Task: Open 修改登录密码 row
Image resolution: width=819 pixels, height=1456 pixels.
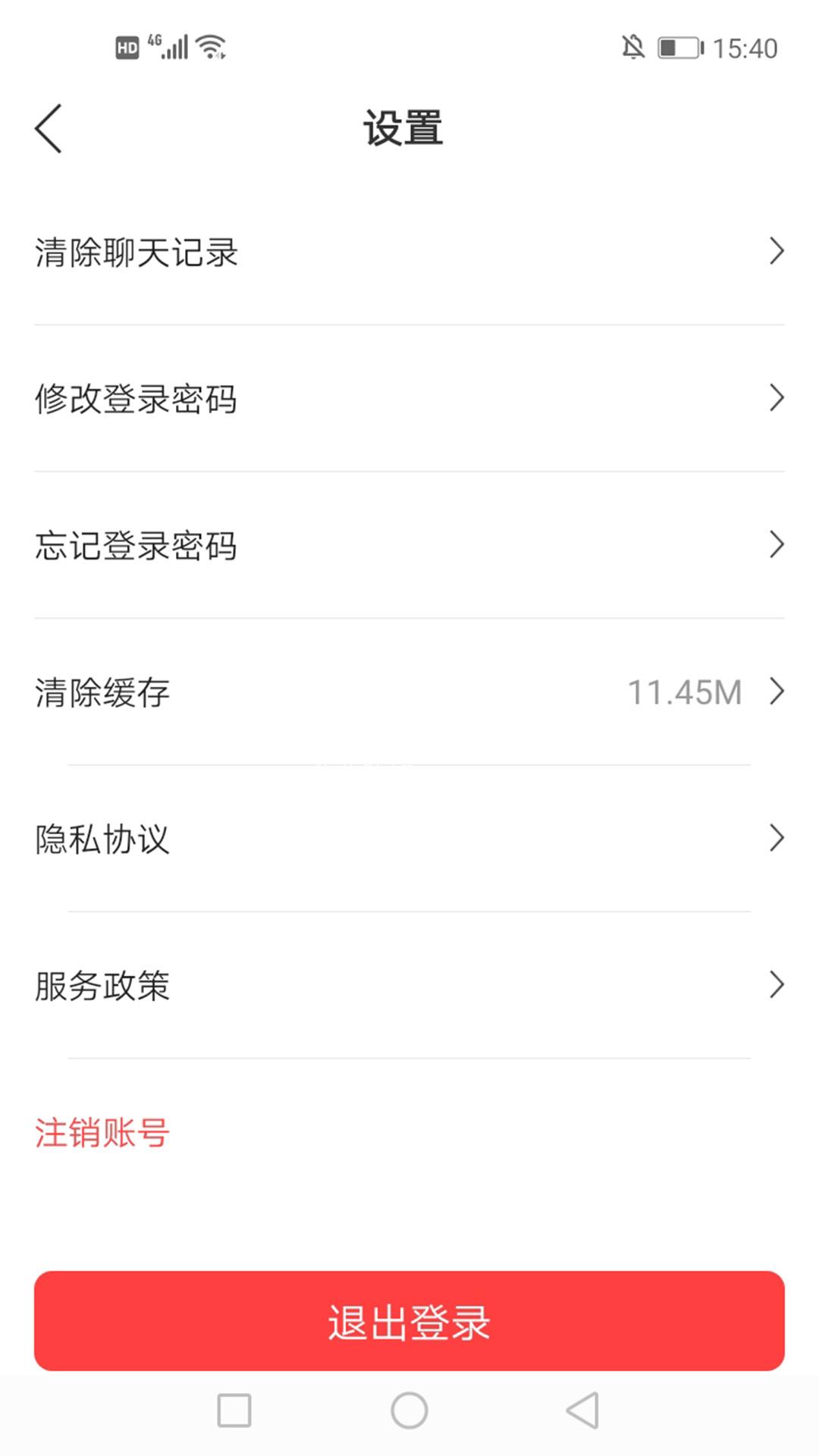Action: [409, 398]
